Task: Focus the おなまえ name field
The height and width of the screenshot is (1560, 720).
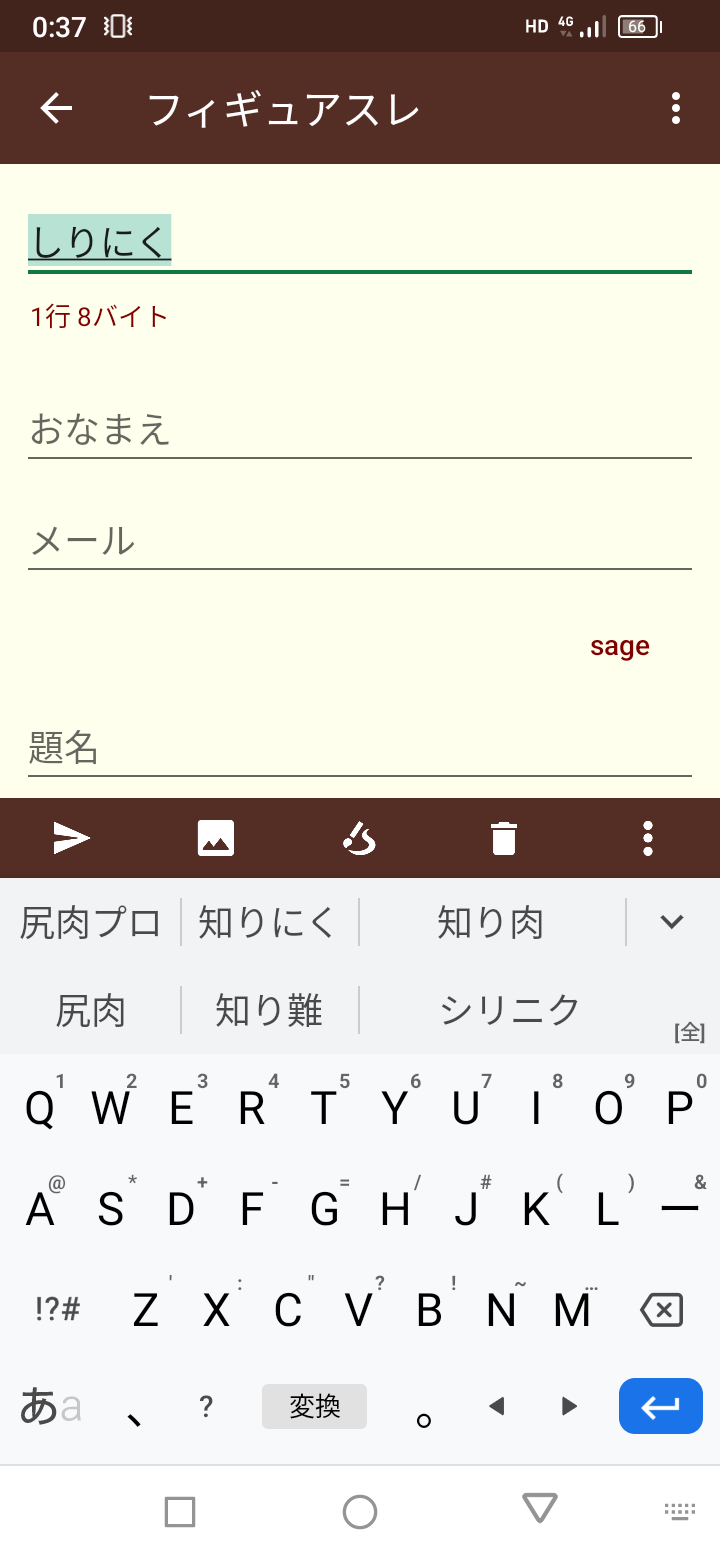Action: pos(360,430)
